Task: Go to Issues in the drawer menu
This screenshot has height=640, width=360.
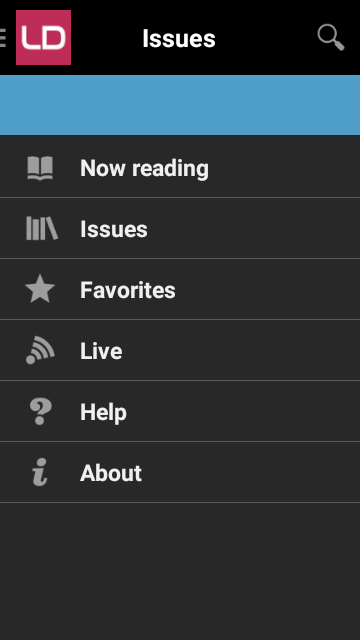Action: tap(180, 228)
